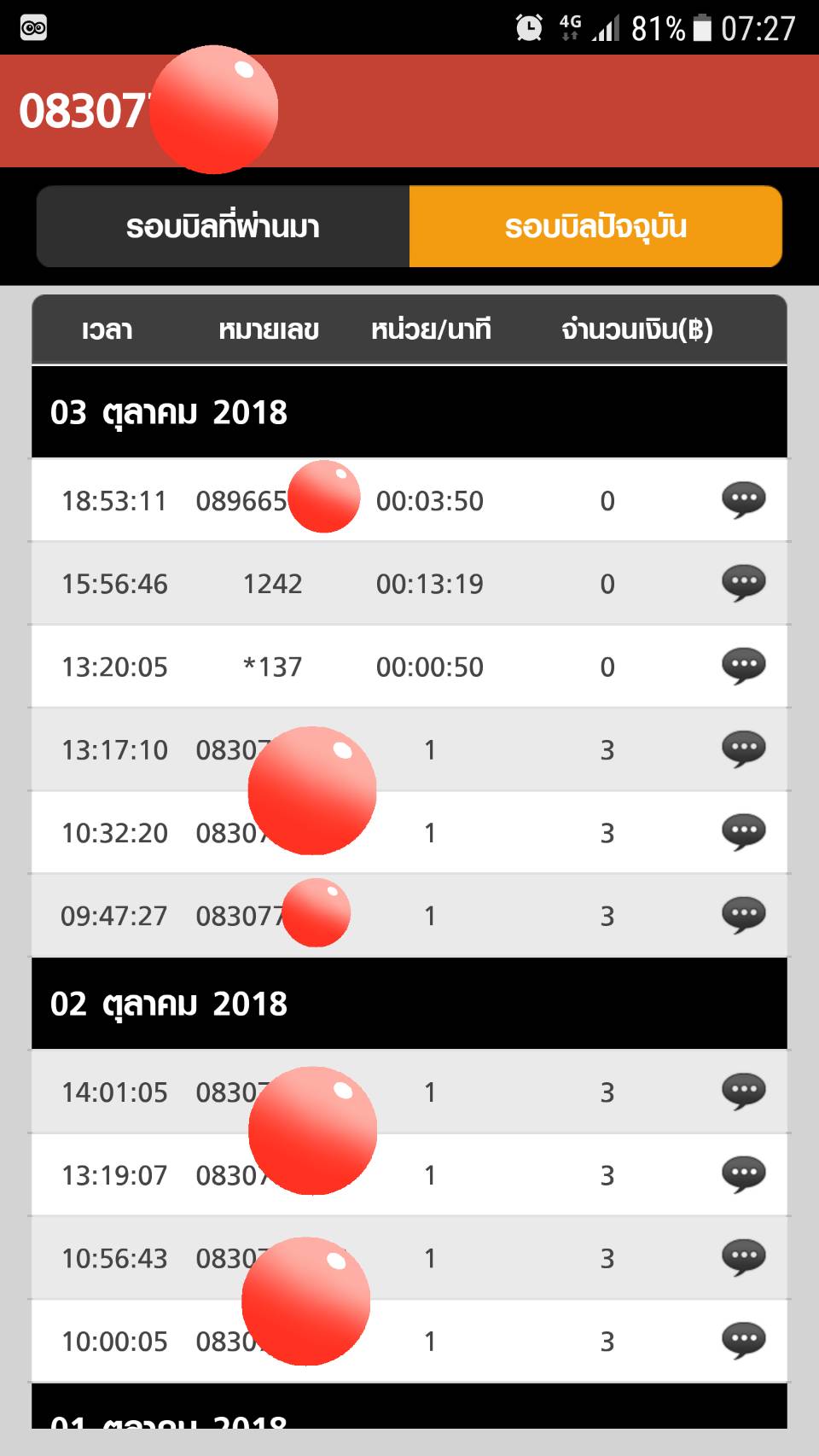Screen dimensions: 819x1456
Task: Open message icon for the 18:53:11 entry
Action: coord(743,500)
